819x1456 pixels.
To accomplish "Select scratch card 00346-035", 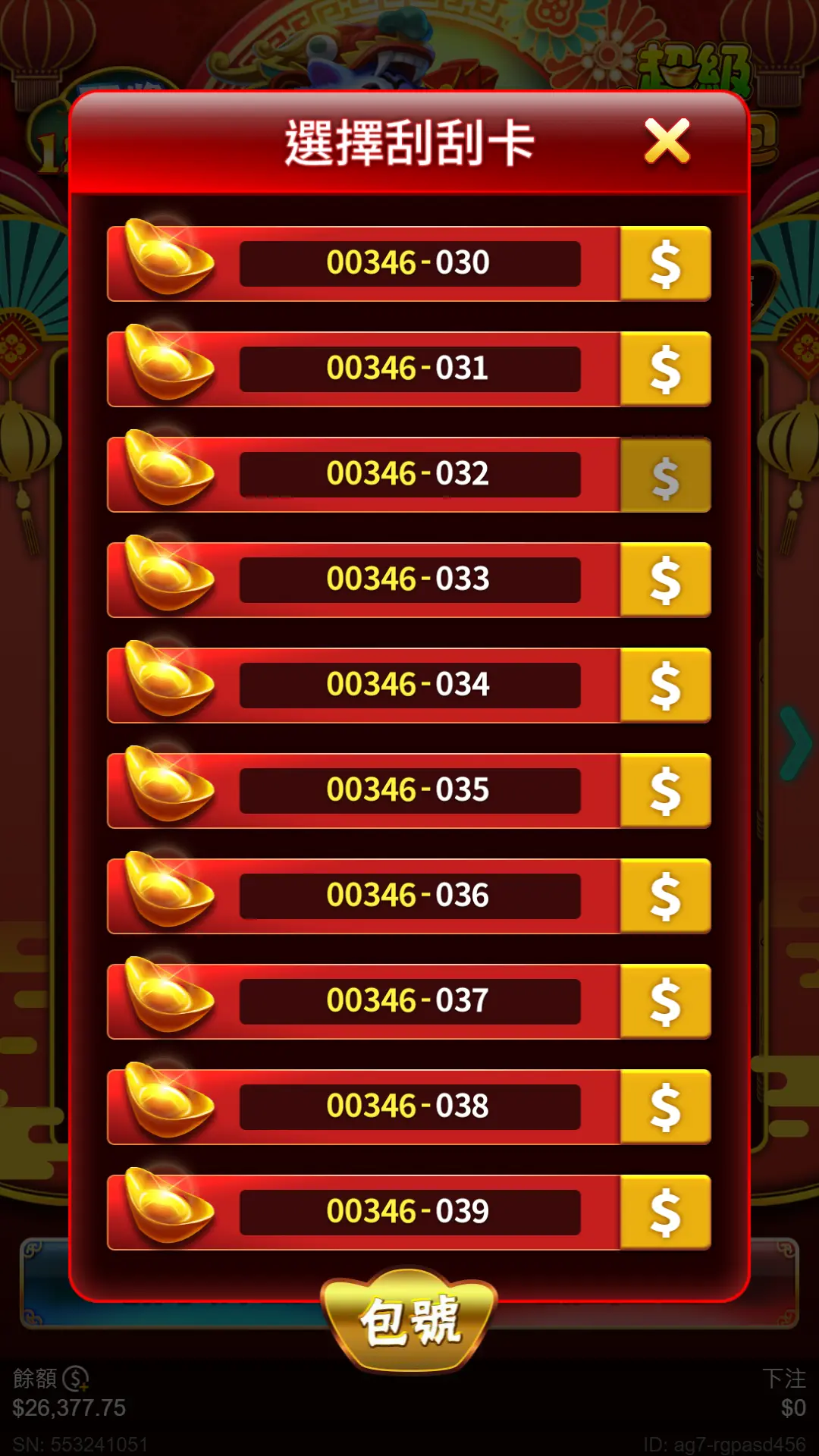I will tap(409, 791).
